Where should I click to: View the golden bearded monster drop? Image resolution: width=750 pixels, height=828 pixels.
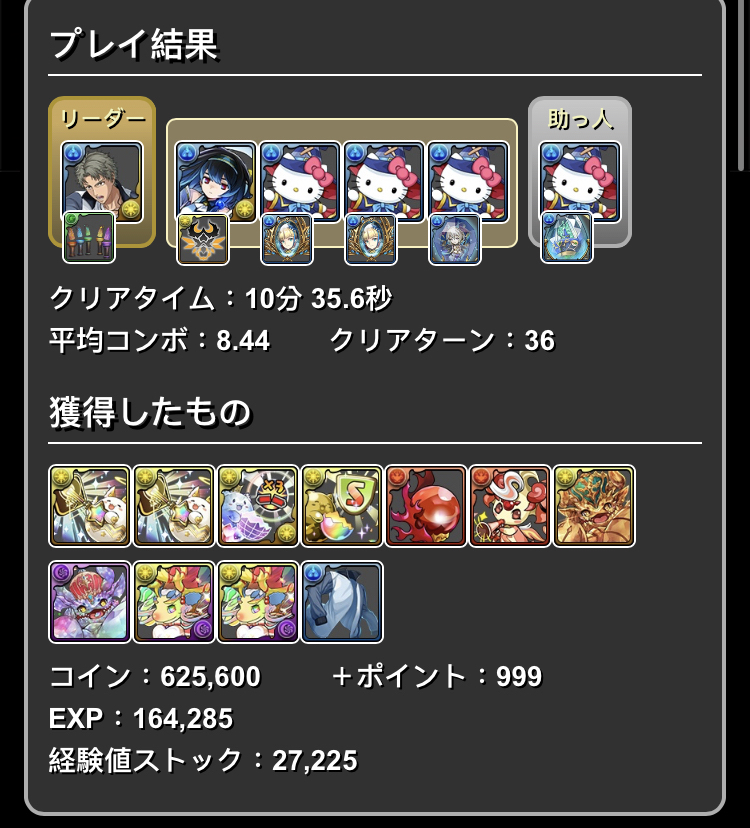(593, 506)
